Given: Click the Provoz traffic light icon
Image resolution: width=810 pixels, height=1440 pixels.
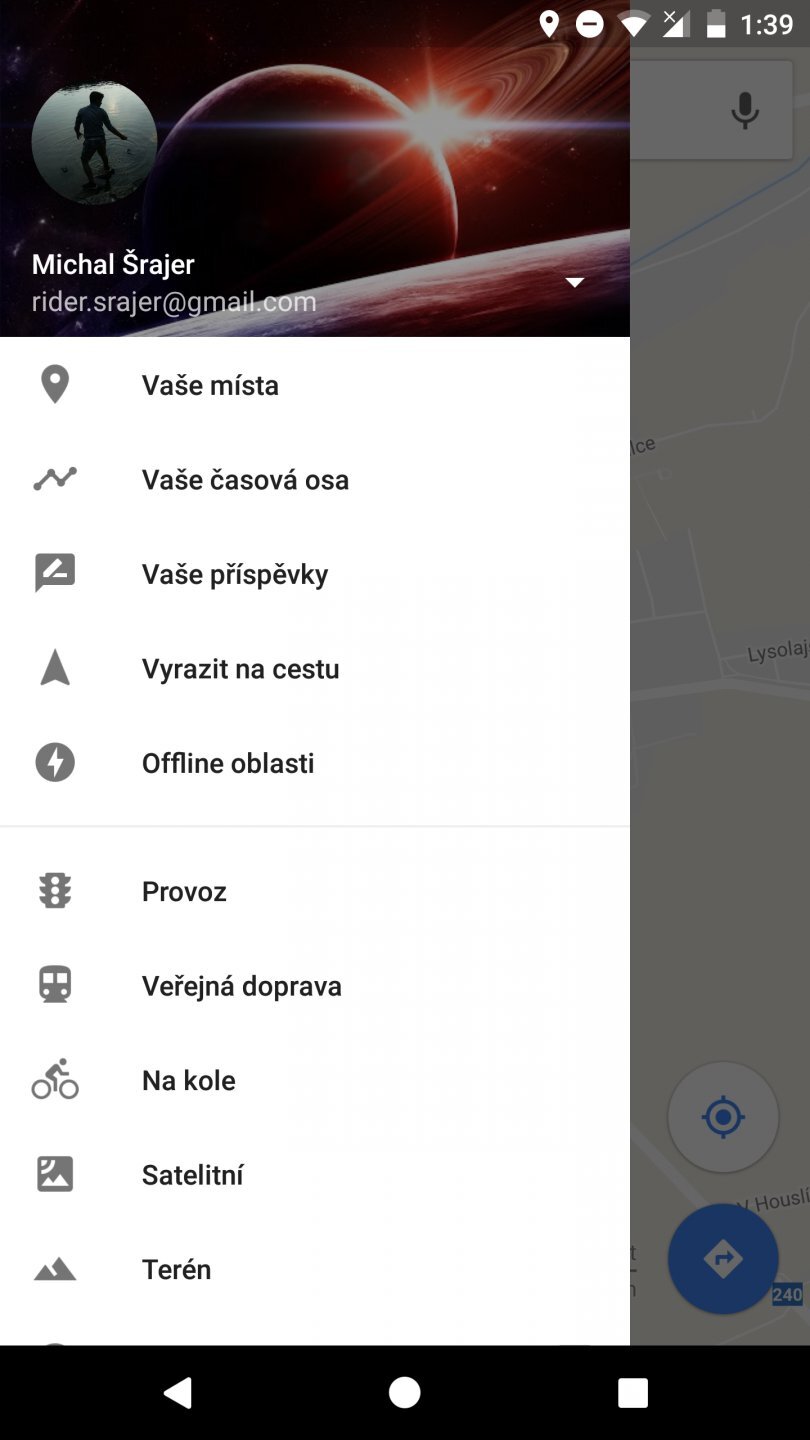Looking at the screenshot, I should click(x=54, y=890).
